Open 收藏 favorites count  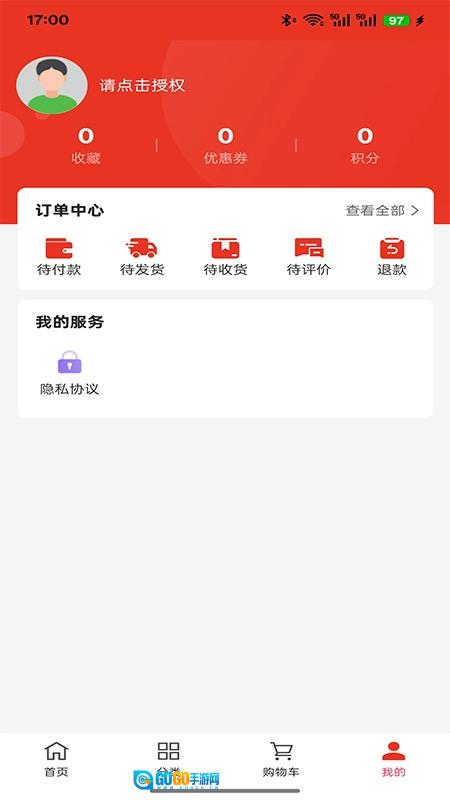click(86, 146)
